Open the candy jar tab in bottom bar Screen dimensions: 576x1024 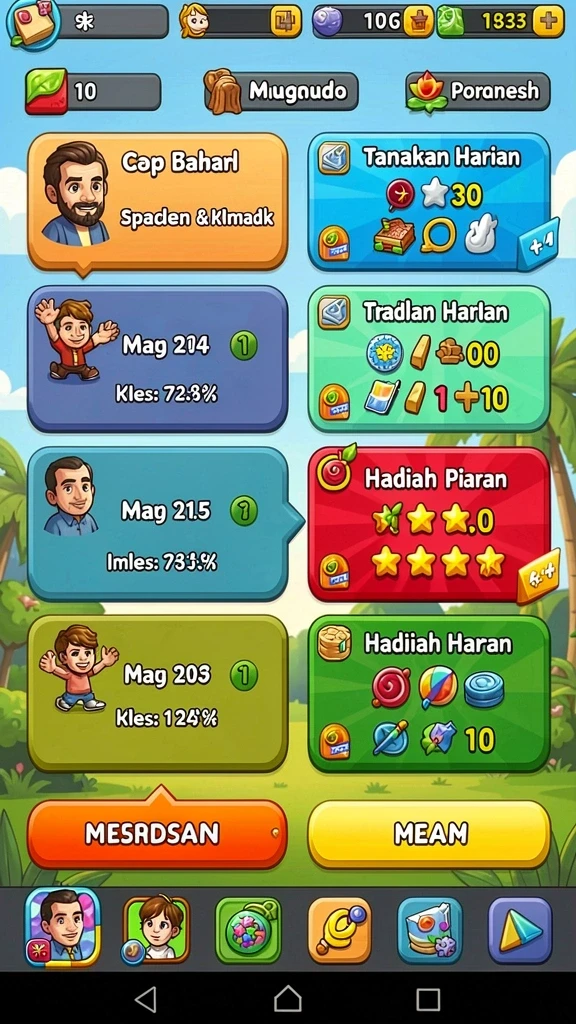pyautogui.click(x=248, y=930)
